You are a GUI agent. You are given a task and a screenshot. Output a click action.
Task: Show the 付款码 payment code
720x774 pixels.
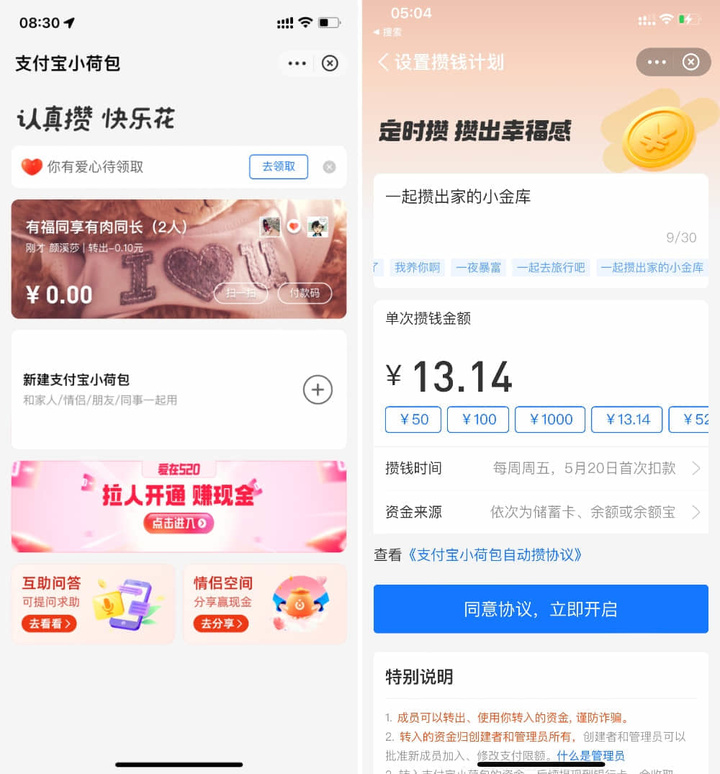click(304, 293)
